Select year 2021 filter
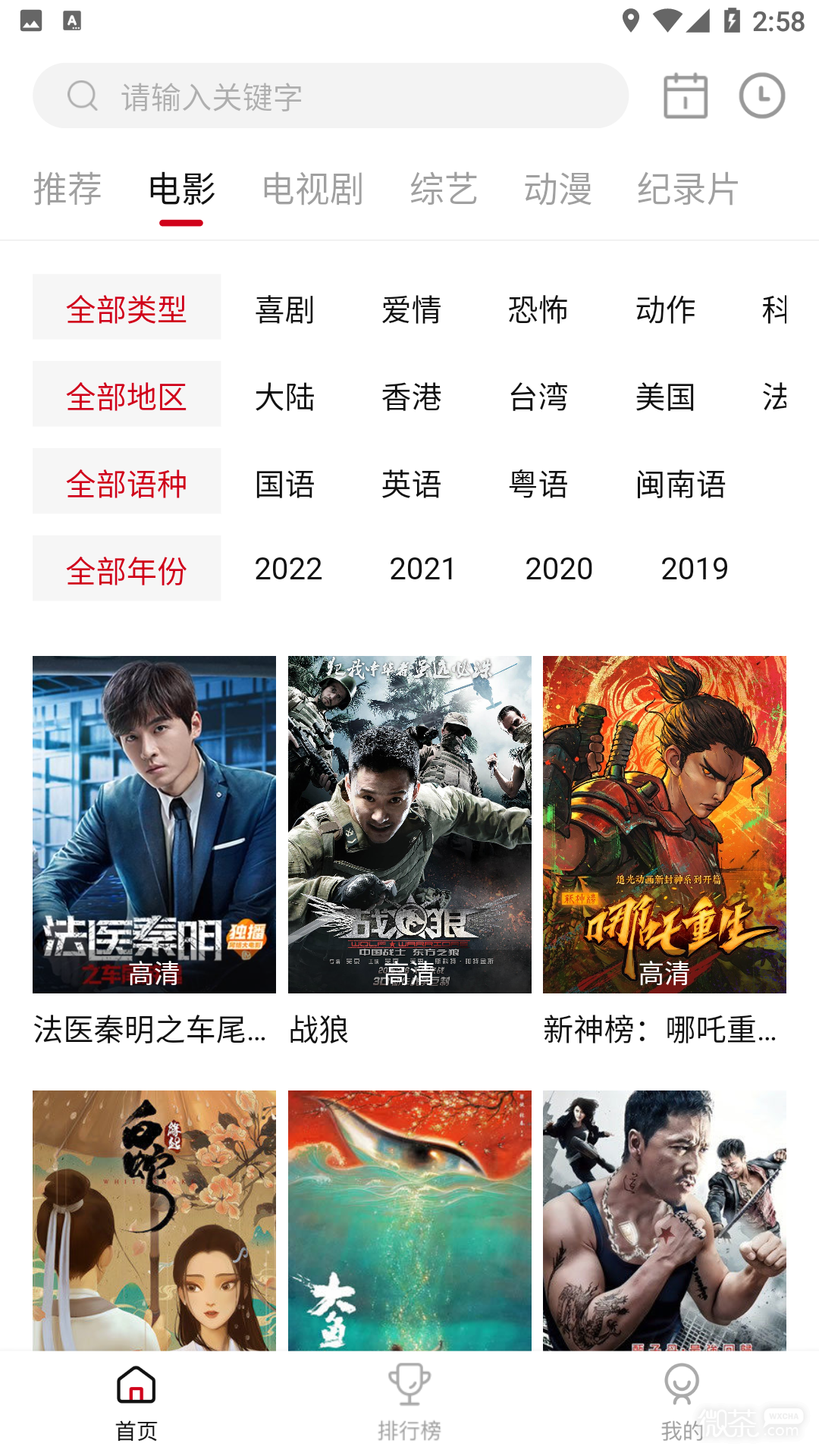Image resolution: width=819 pixels, height=1456 pixels. click(x=422, y=569)
